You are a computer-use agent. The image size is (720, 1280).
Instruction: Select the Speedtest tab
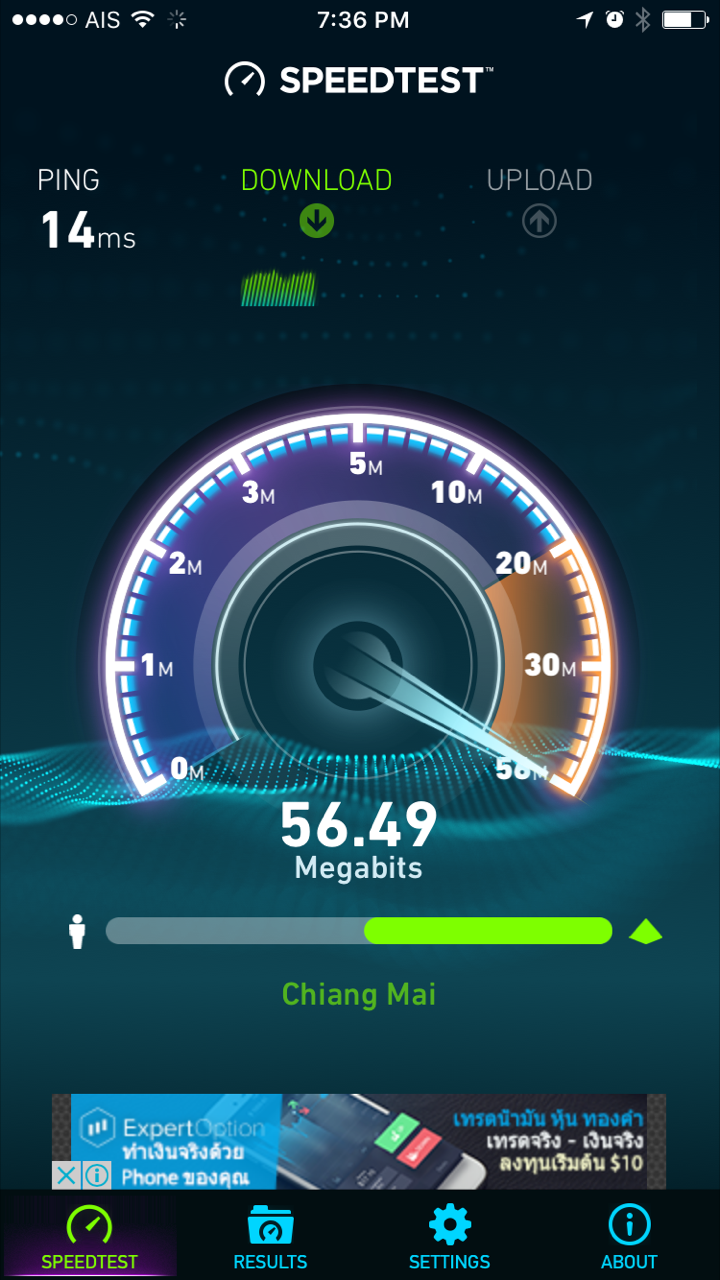[89, 1238]
